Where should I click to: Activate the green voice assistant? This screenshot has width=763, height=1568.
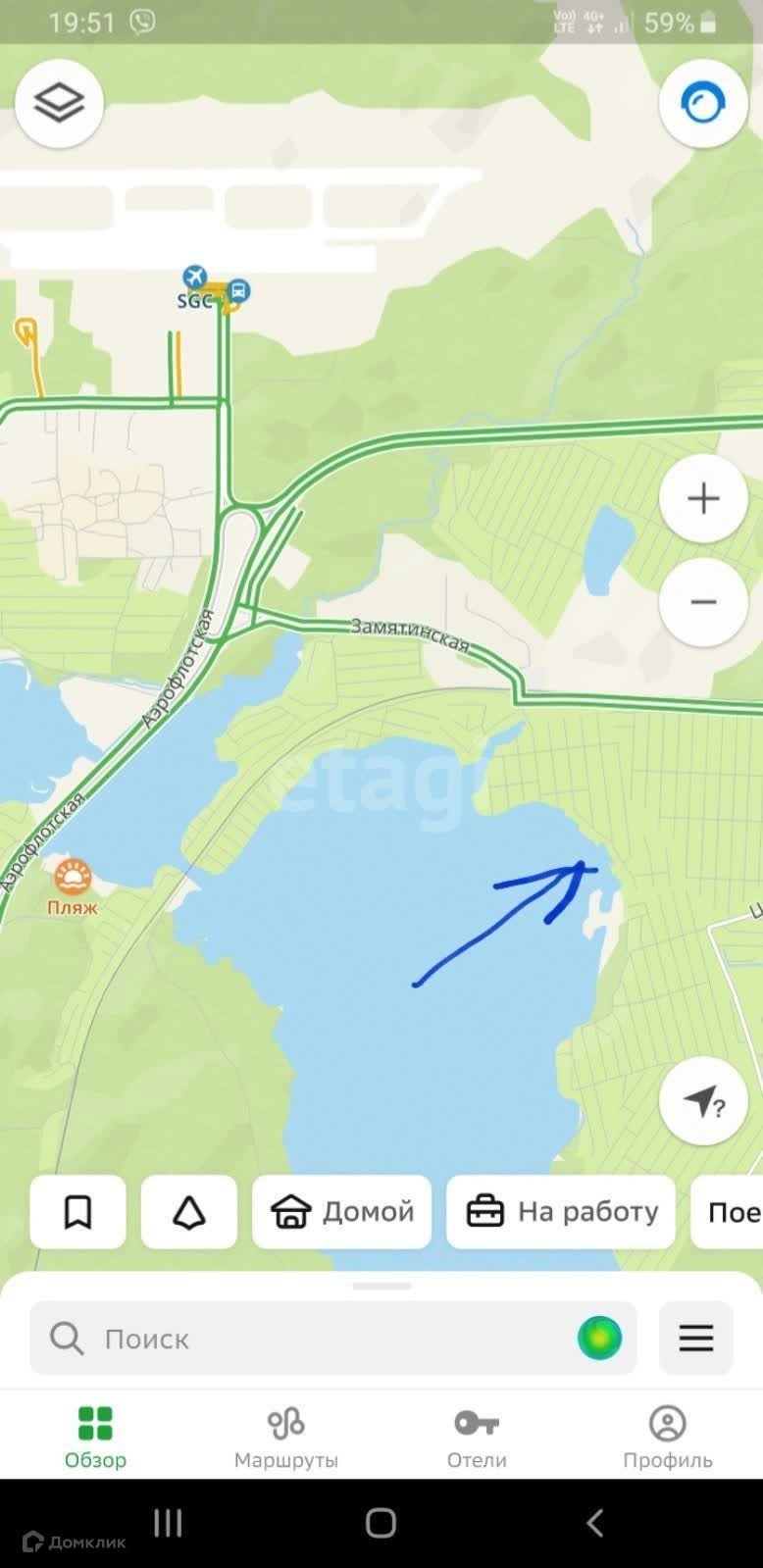(x=599, y=1339)
